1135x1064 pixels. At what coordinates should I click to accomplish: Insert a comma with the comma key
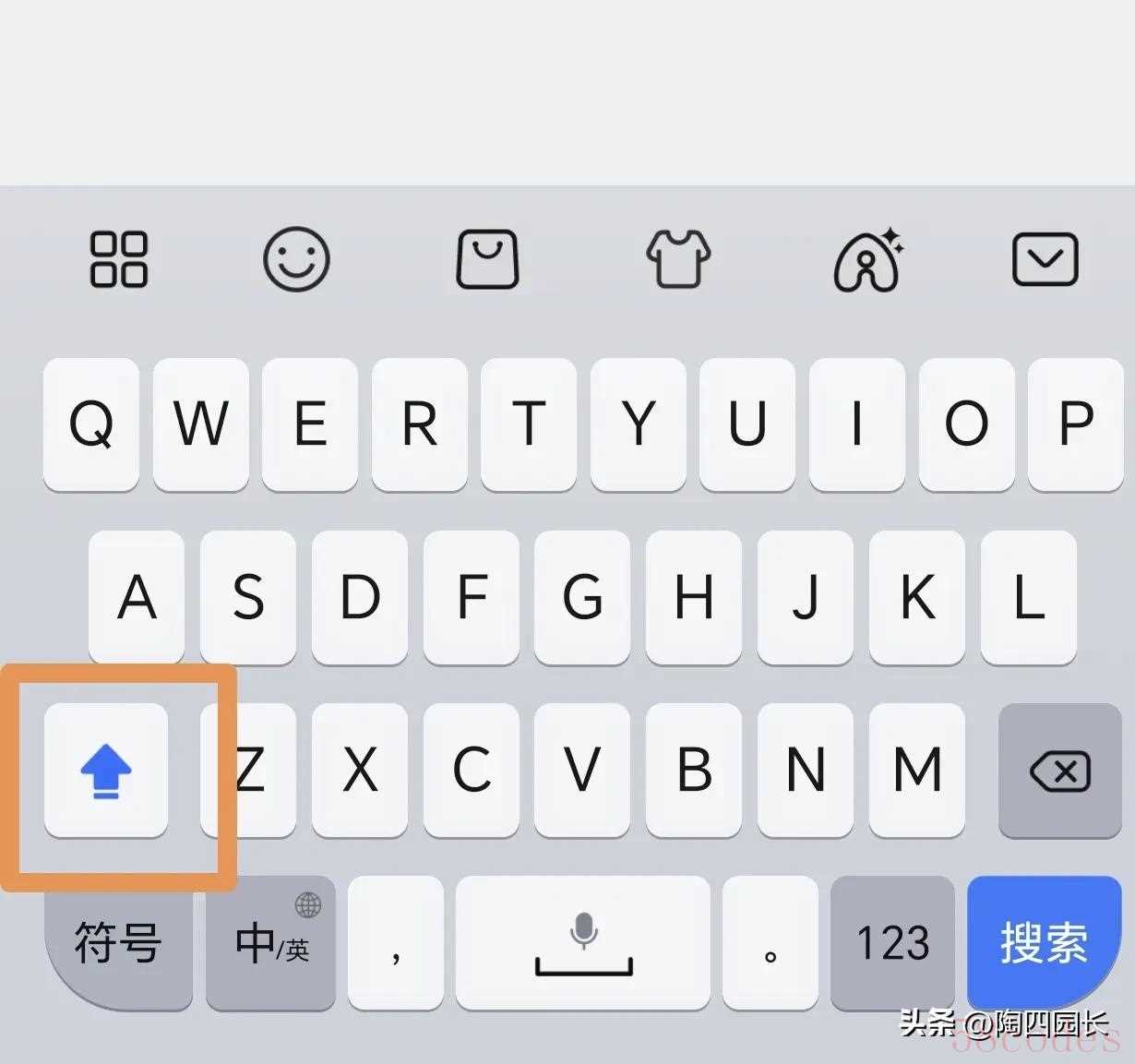tap(396, 942)
